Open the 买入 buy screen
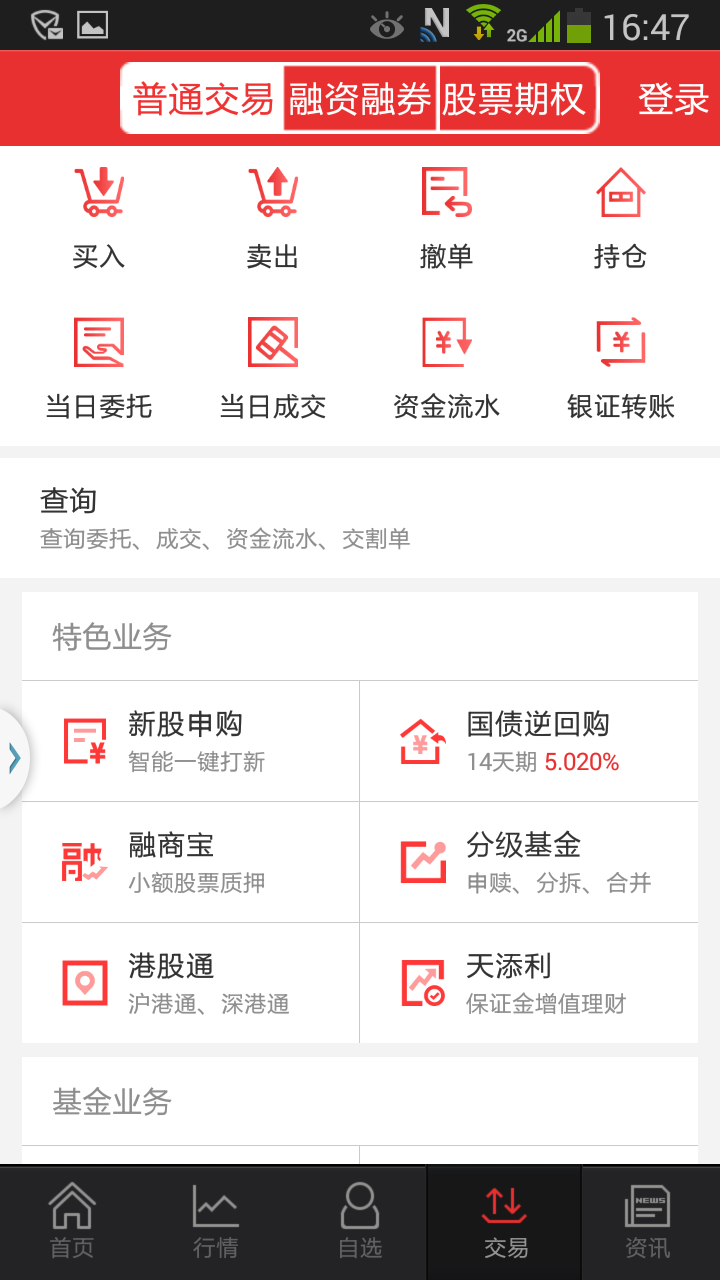 99,218
